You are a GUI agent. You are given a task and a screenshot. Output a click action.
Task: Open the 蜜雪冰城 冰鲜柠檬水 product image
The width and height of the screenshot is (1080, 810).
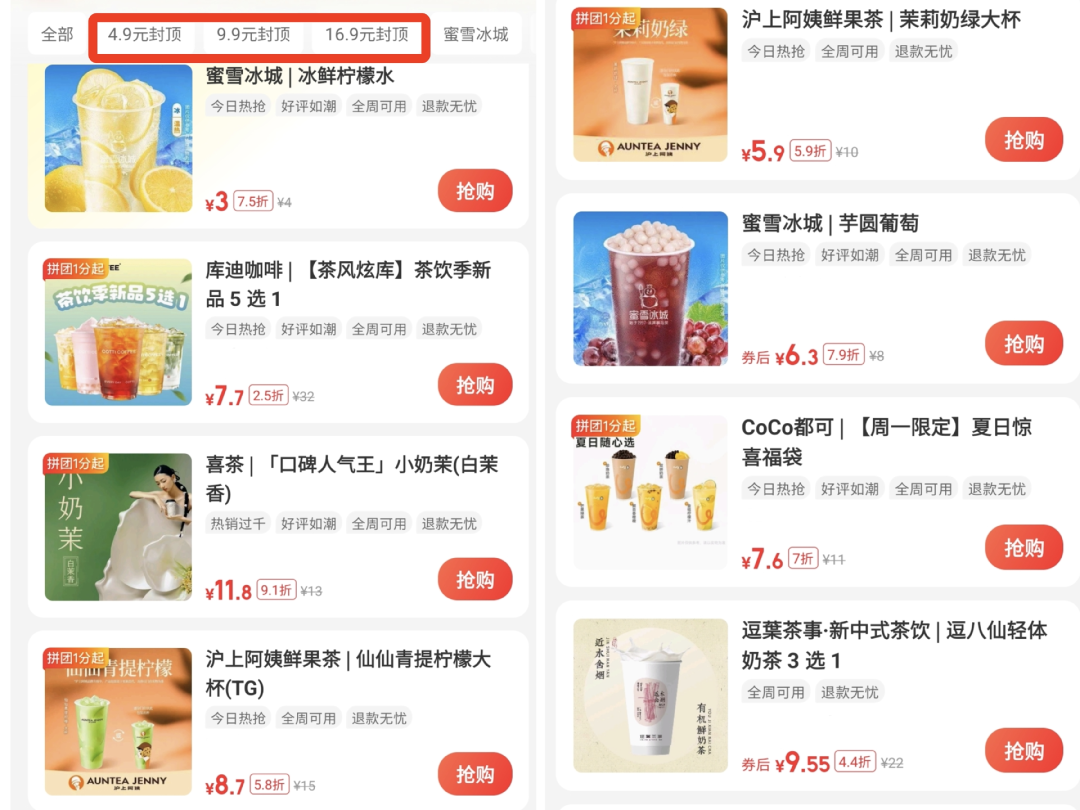(x=118, y=139)
